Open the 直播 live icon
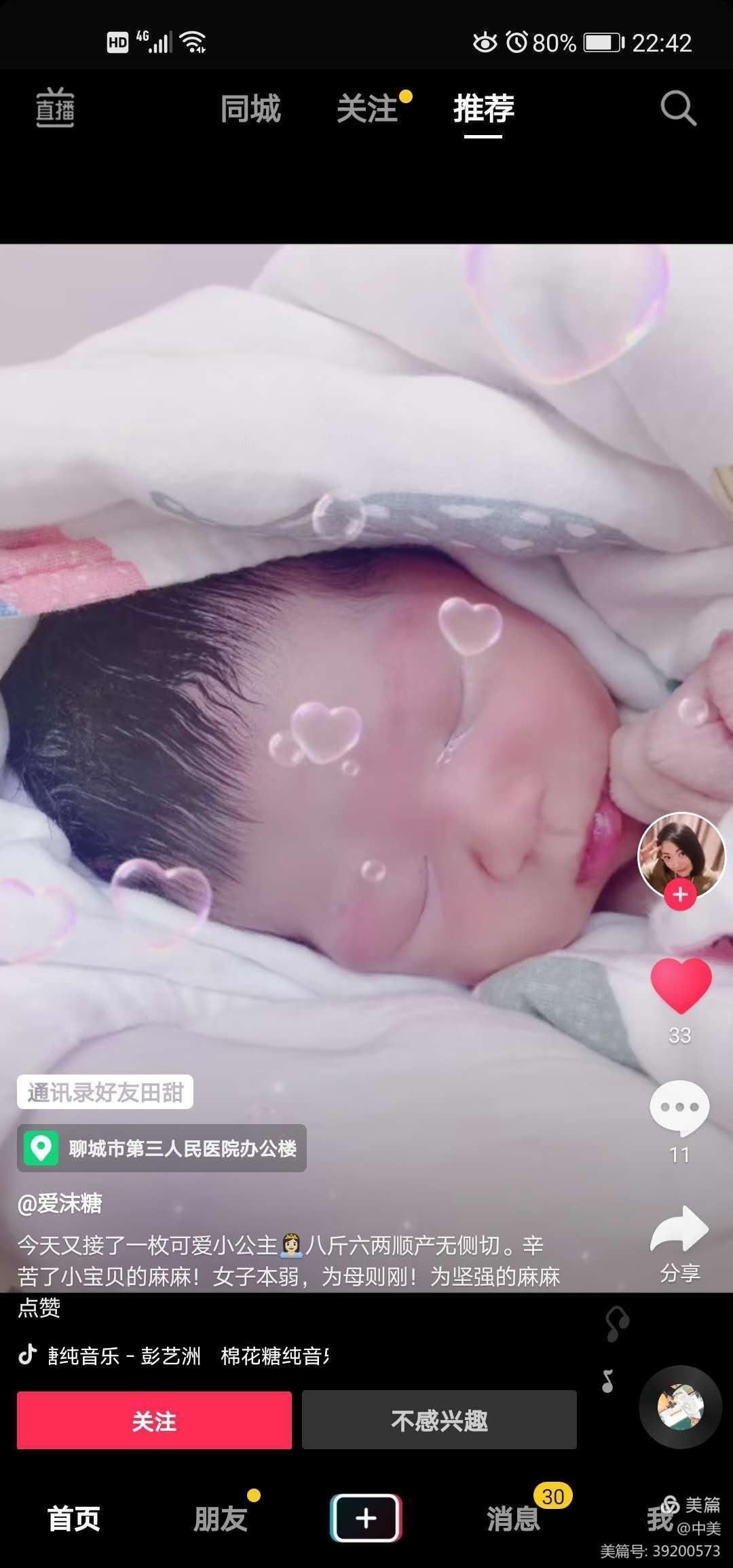 [55, 108]
